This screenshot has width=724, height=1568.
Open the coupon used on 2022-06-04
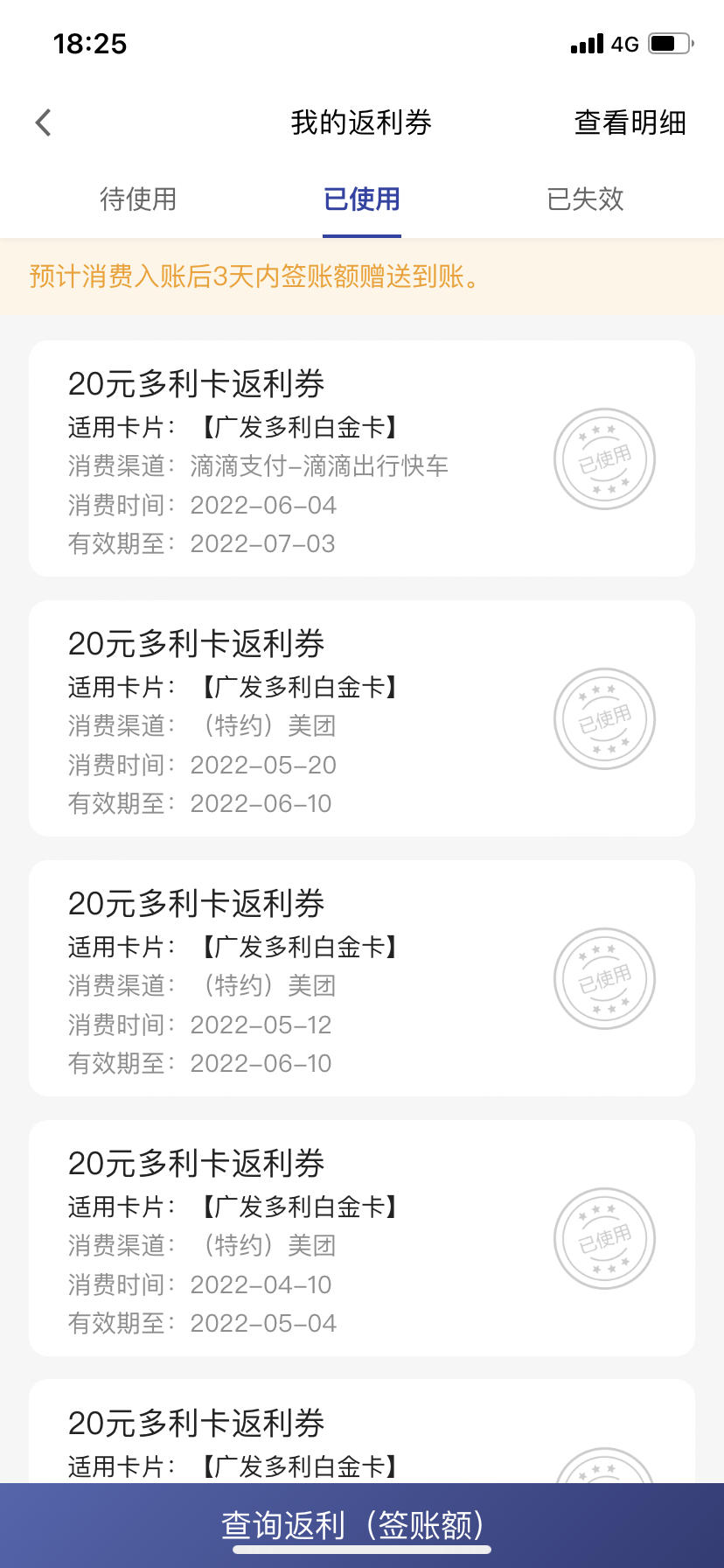[x=362, y=458]
